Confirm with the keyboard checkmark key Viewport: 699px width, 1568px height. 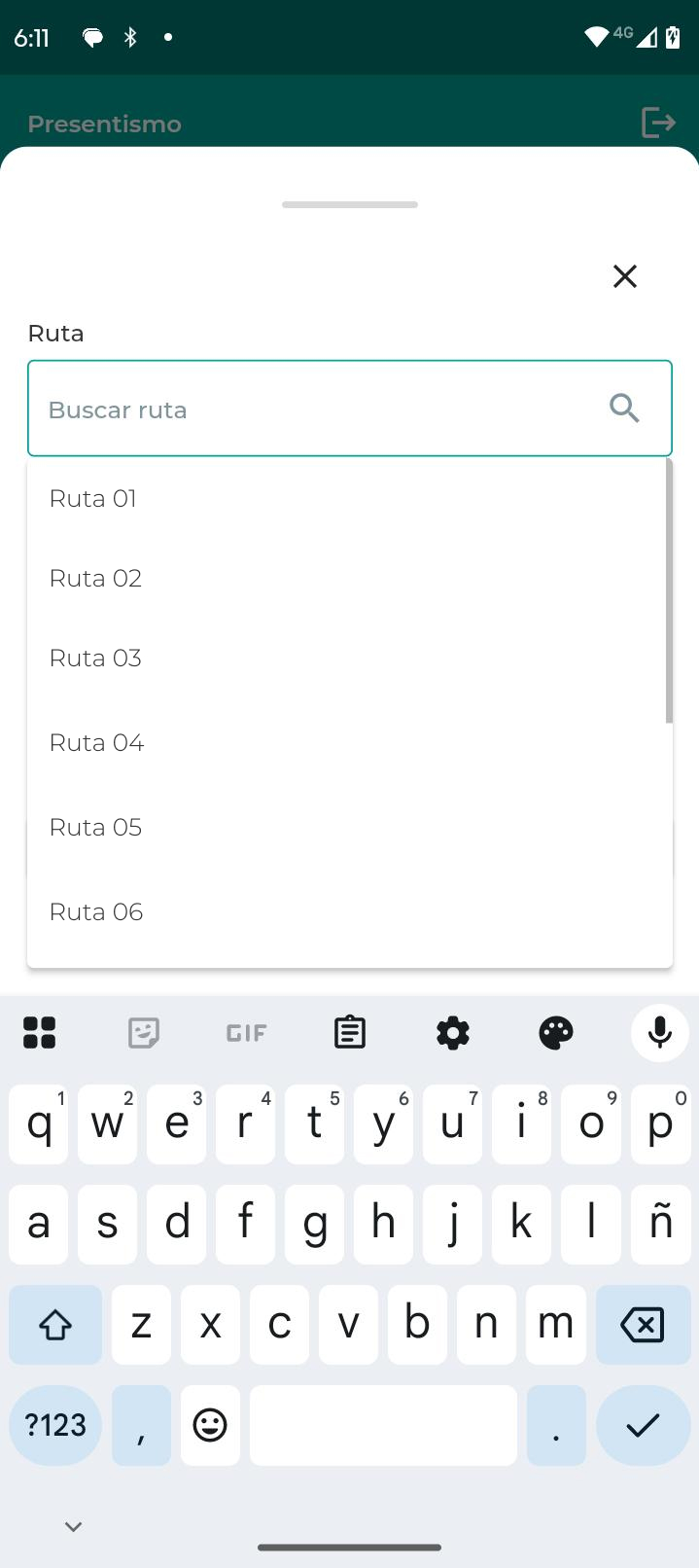coord(643,1425)
